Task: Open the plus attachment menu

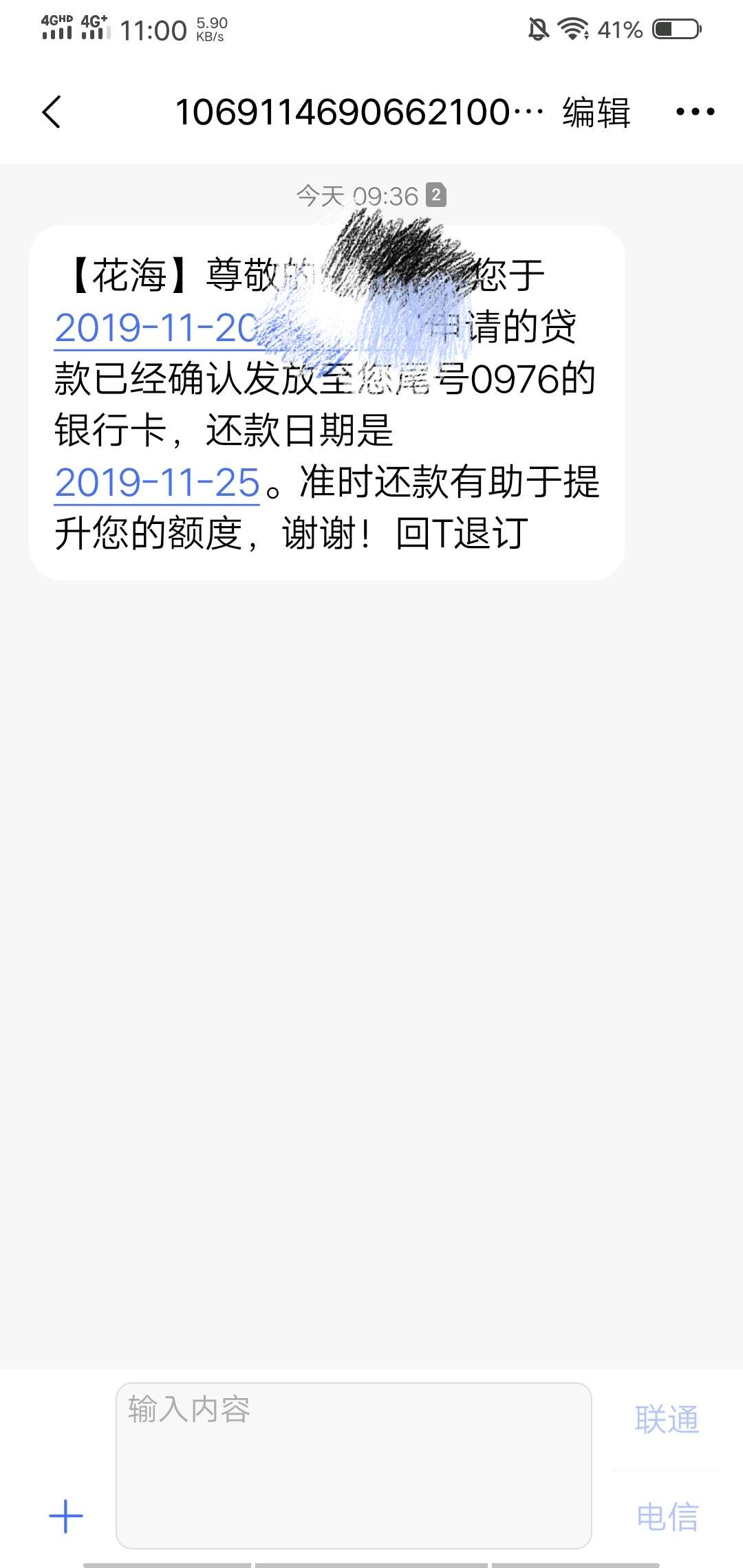Action: [66, 1516]
